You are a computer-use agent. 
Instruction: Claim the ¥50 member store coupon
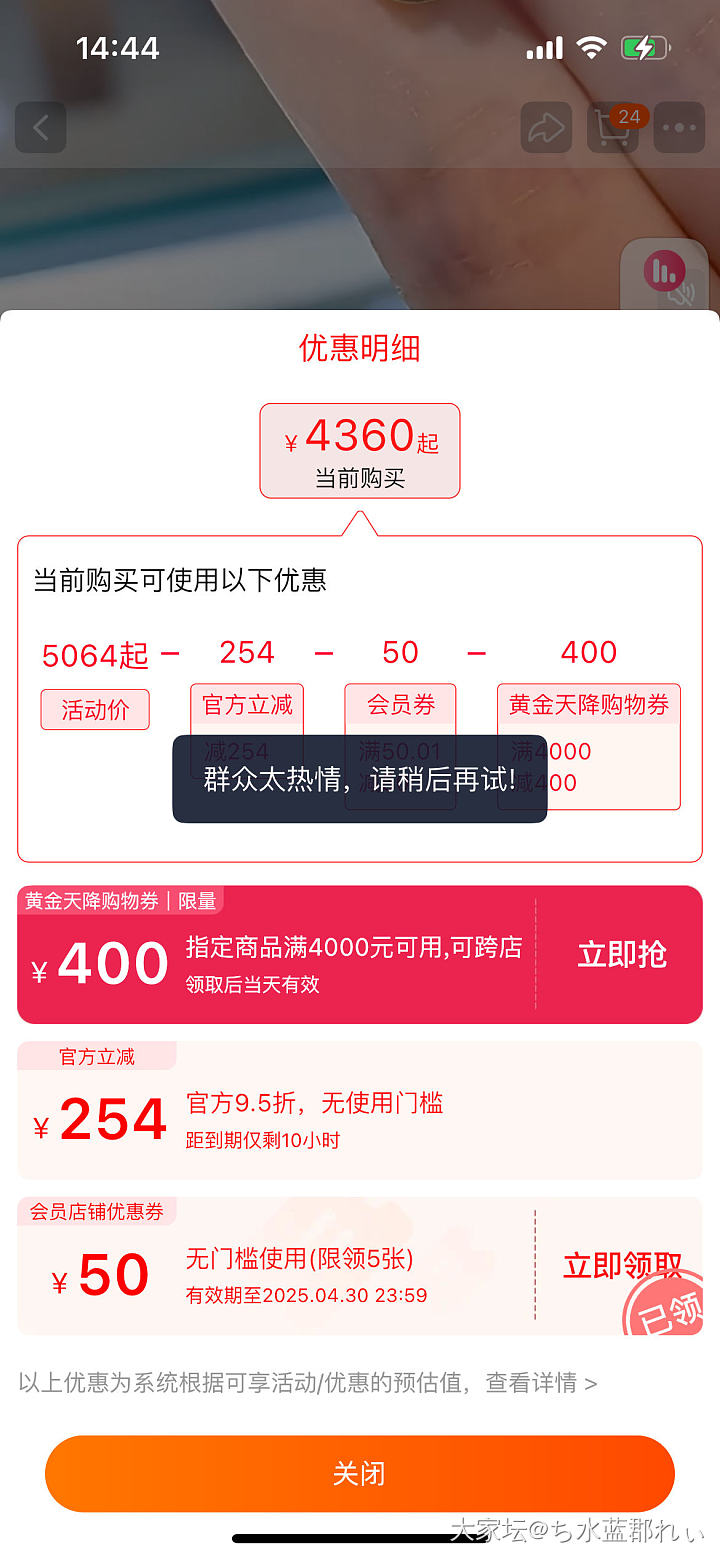point(622,1266)
